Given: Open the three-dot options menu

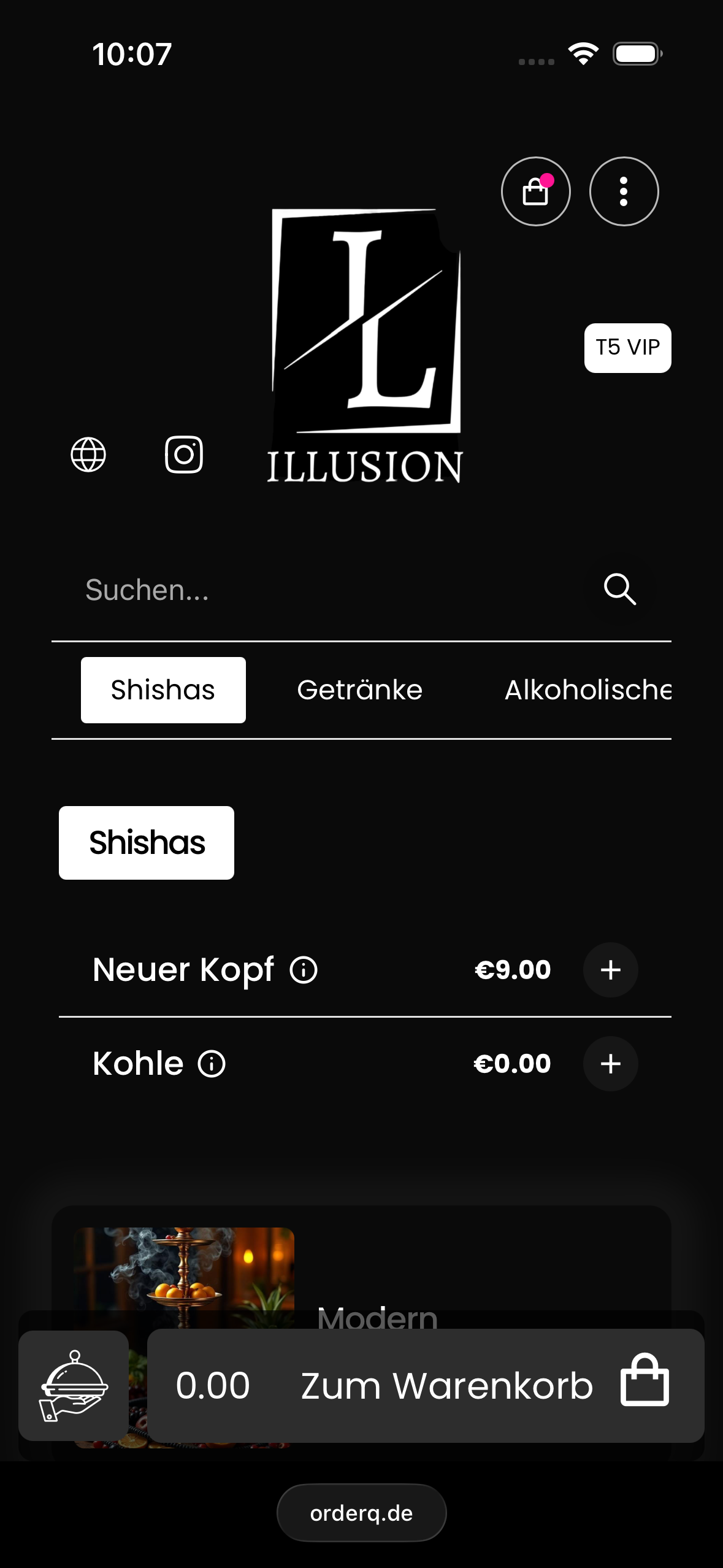Looking at the screenshot, I should pyautogui.click(x=623, y=191).
